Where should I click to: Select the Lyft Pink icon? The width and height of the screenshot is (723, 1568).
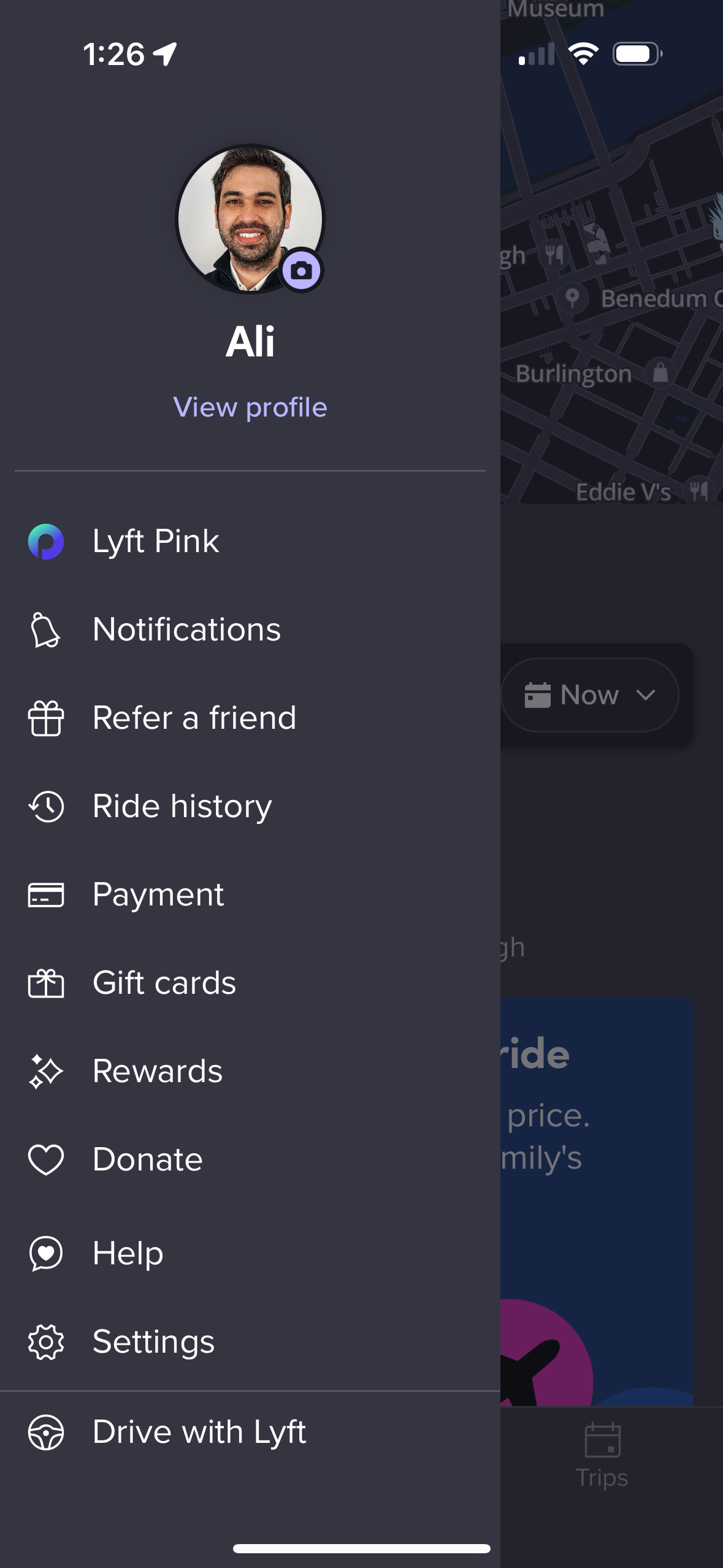[x=45, y=541]
